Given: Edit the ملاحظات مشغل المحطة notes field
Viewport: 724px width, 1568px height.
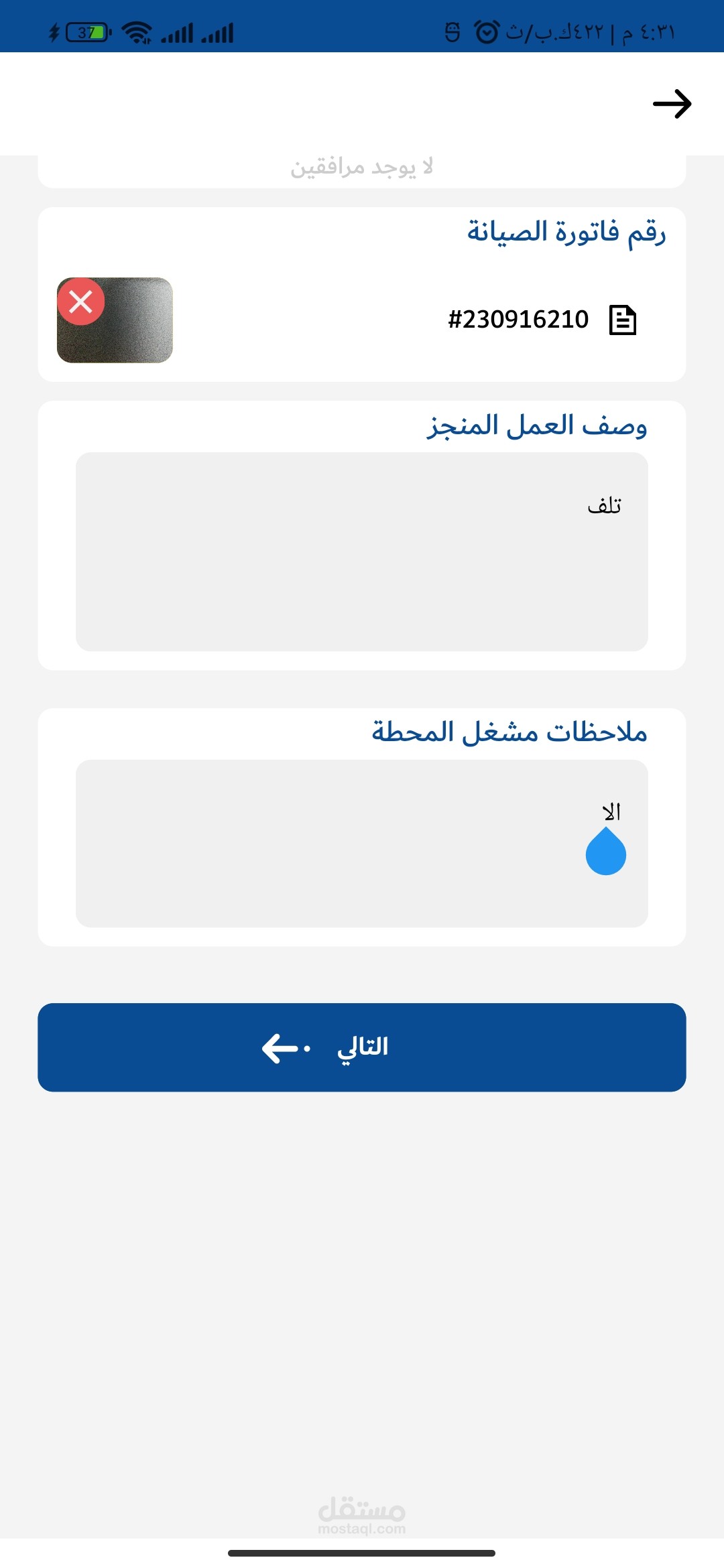Looking at the screenshot, I should tap(362, 844).
